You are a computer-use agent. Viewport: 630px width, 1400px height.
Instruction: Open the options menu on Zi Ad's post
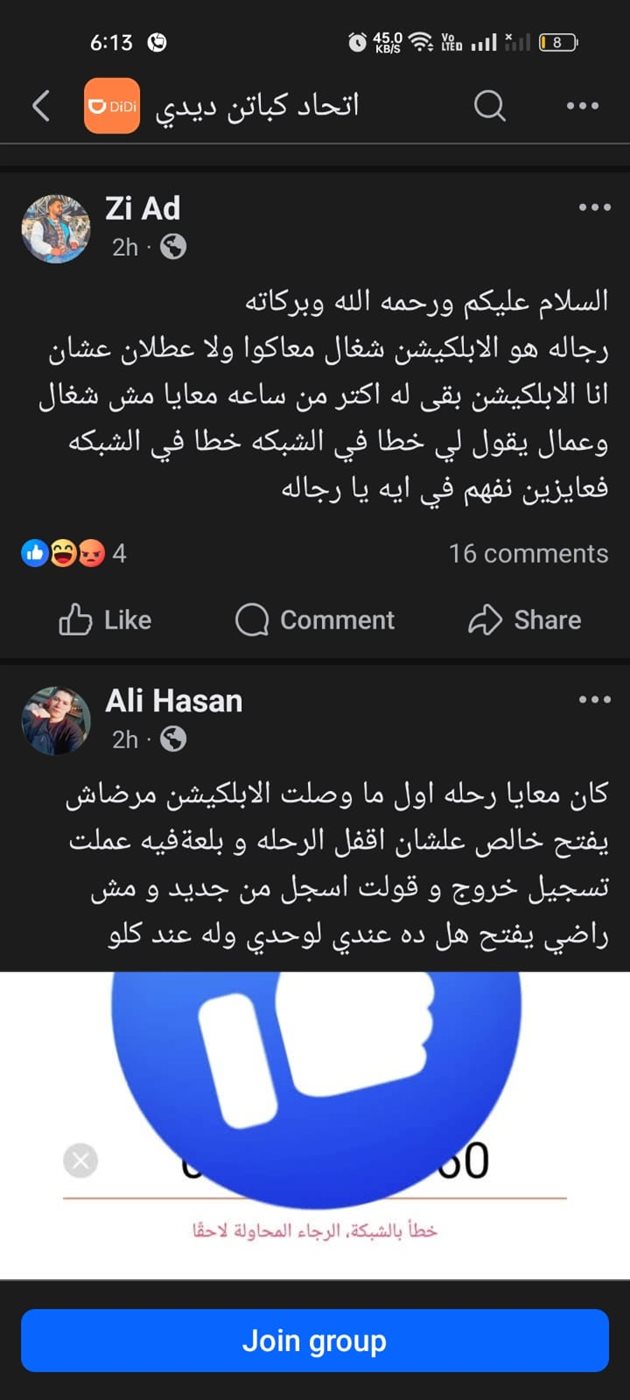(594, 207)
